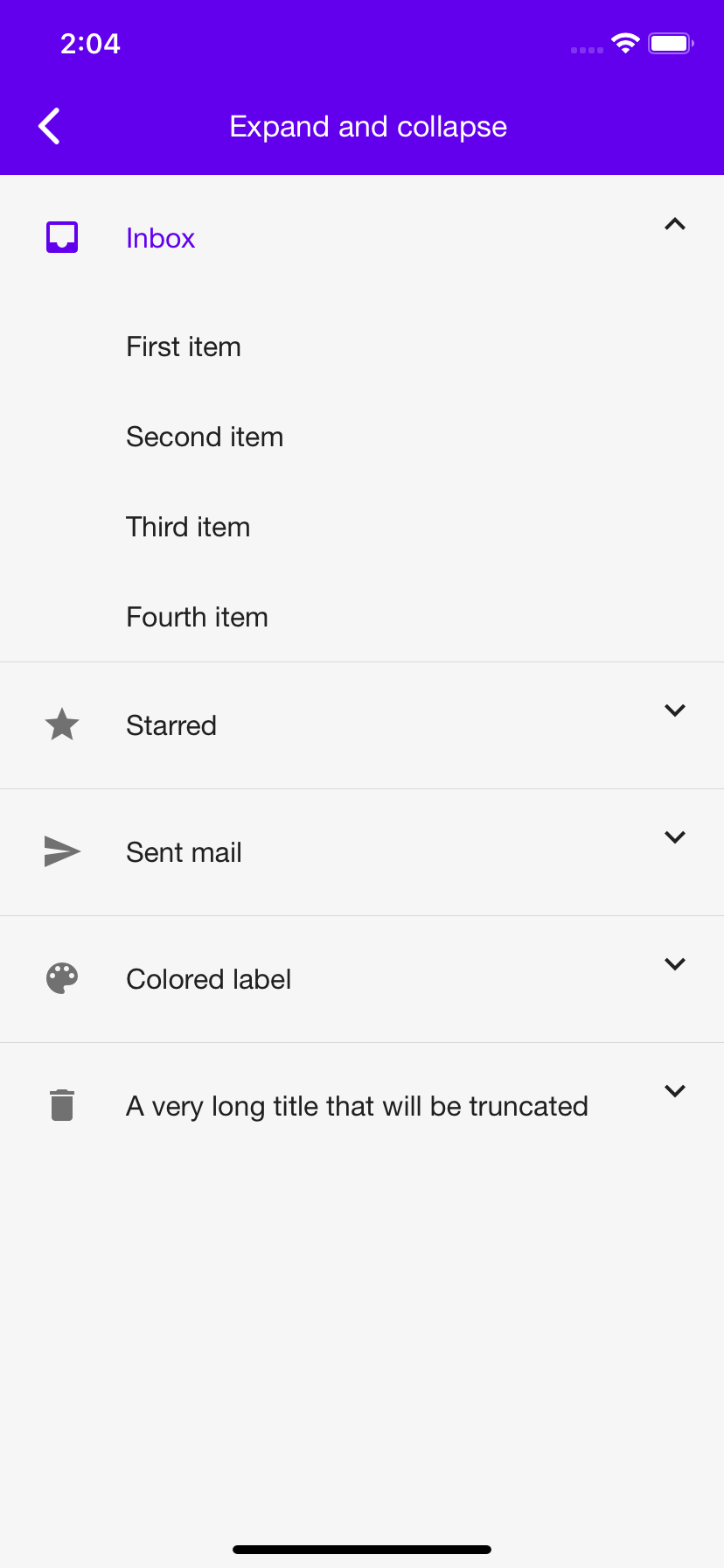724x1568 pixels.
Task: Click the Expand and collapse title
Action: [367, 126]
